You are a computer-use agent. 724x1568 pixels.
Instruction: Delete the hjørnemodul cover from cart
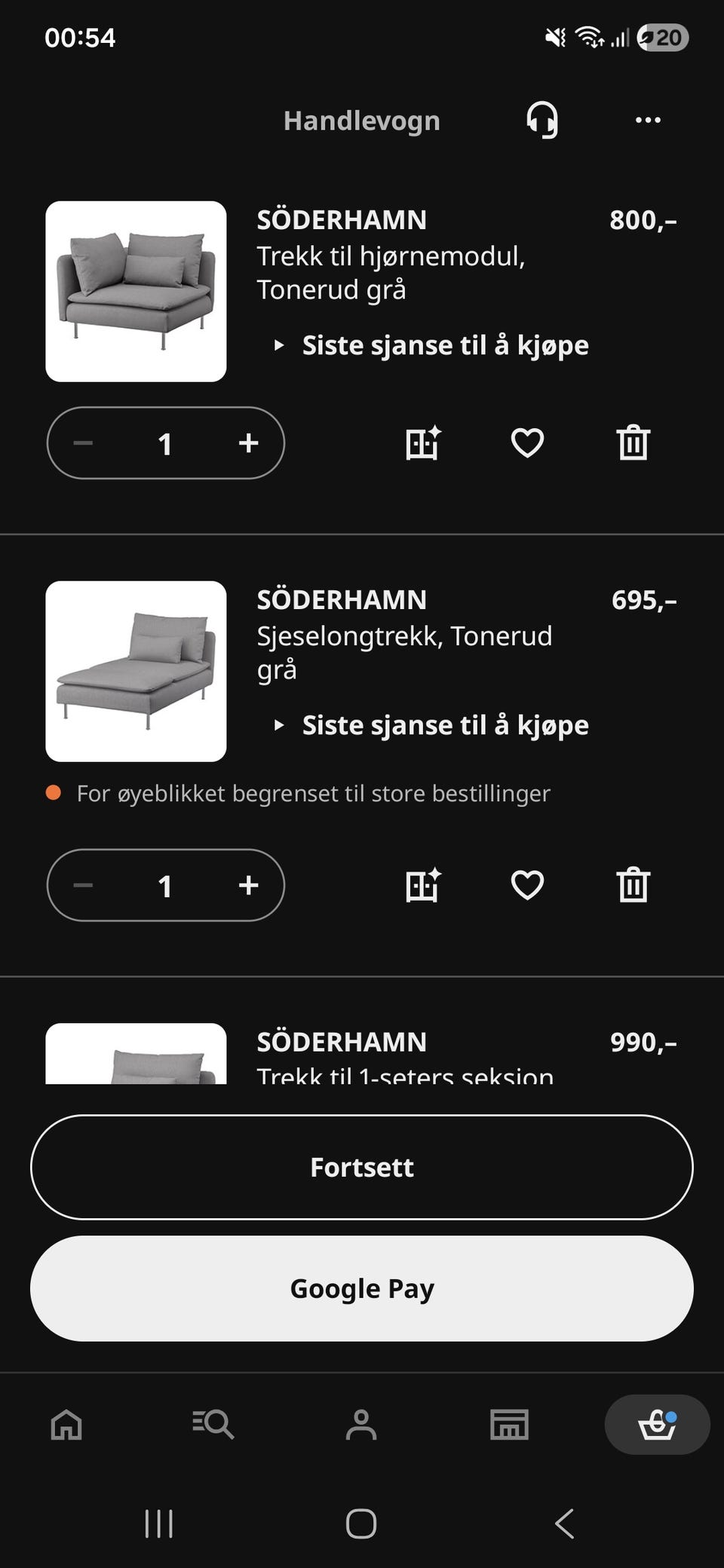pos(633,443)
